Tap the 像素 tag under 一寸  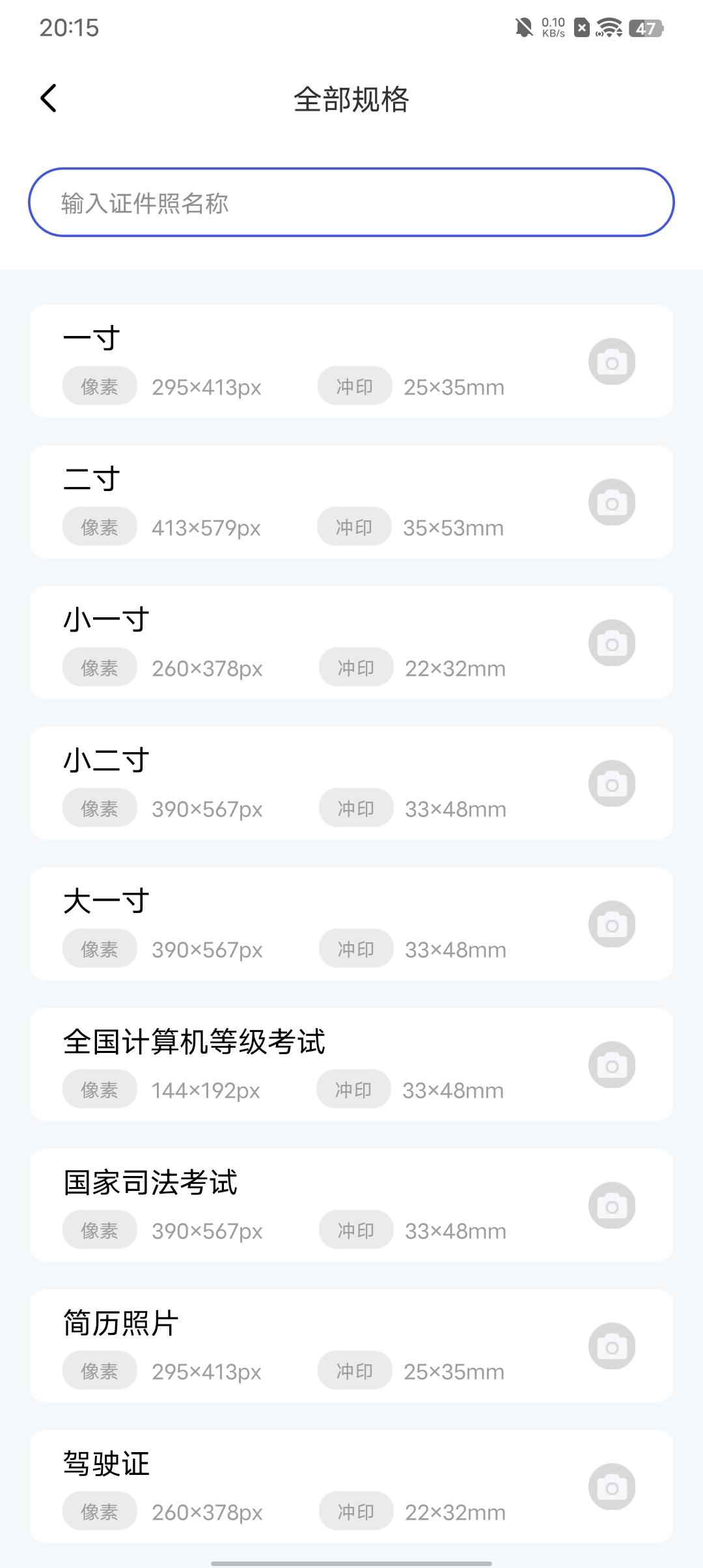[x=99, y=385]
